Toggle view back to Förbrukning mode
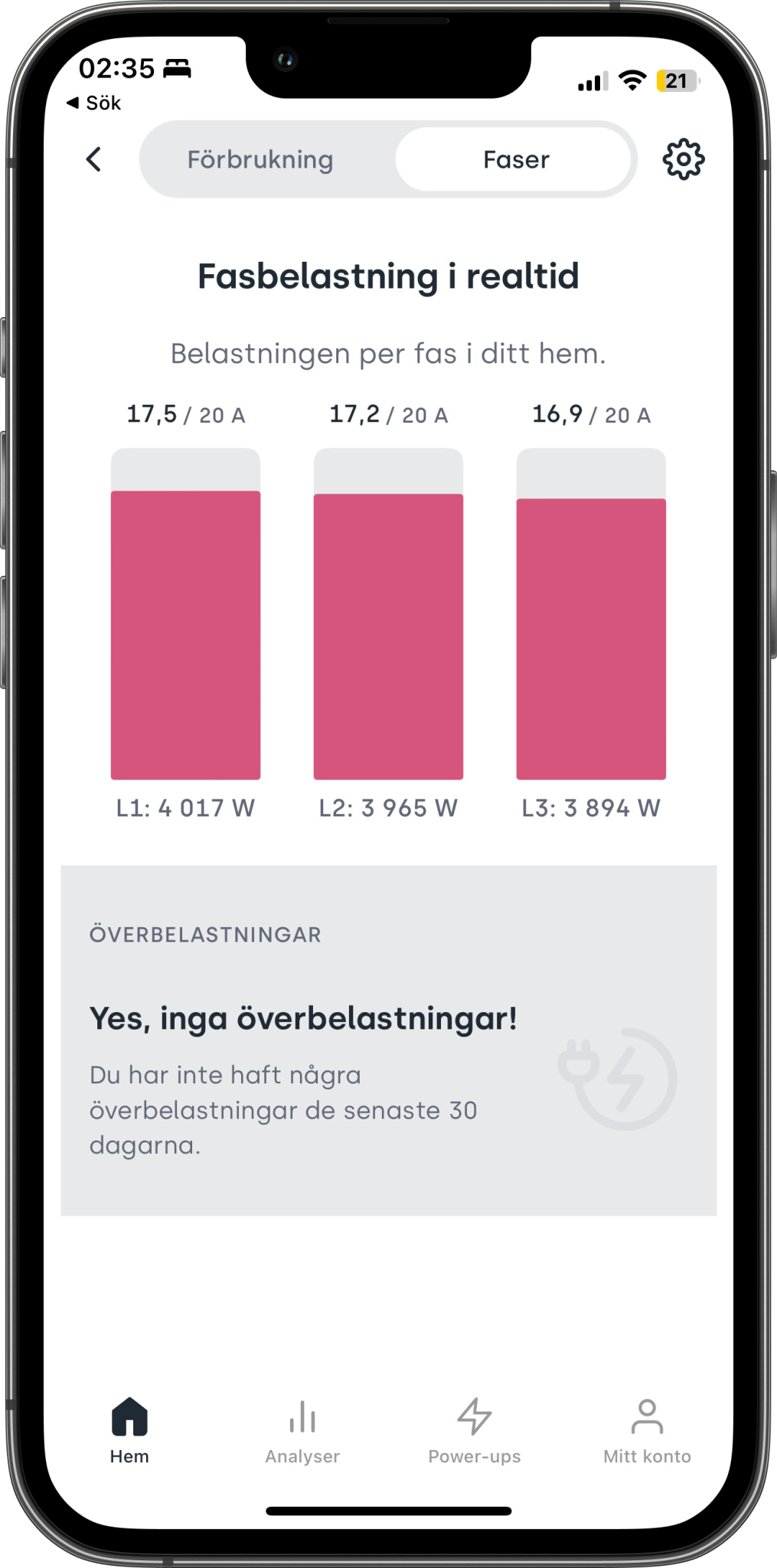Viewport: 777px width, 1568px height. [260, 159]
